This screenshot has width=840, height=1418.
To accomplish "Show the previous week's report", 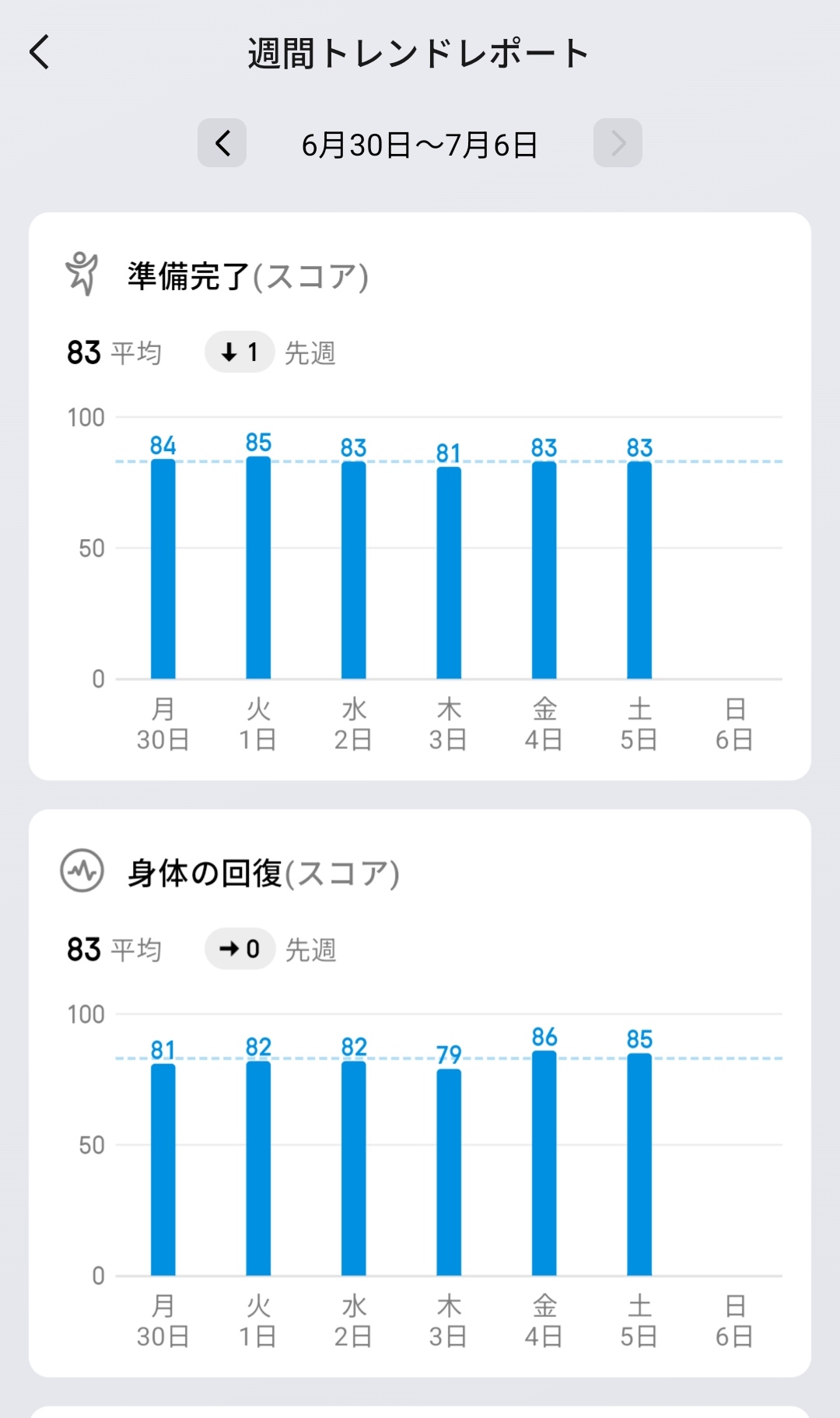I will pyautogui.click(x=222, y=143).
